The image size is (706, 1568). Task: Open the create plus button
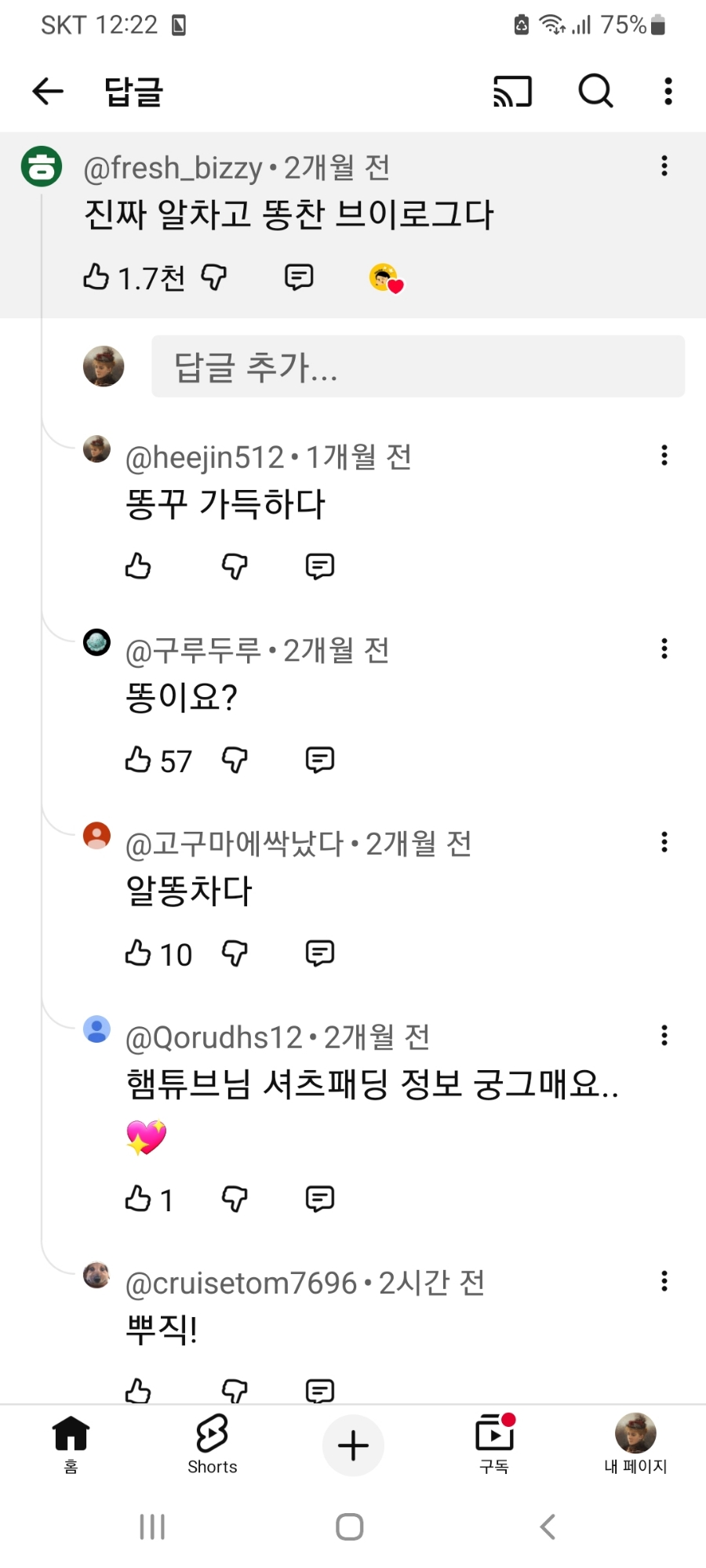coord(353,1445)
